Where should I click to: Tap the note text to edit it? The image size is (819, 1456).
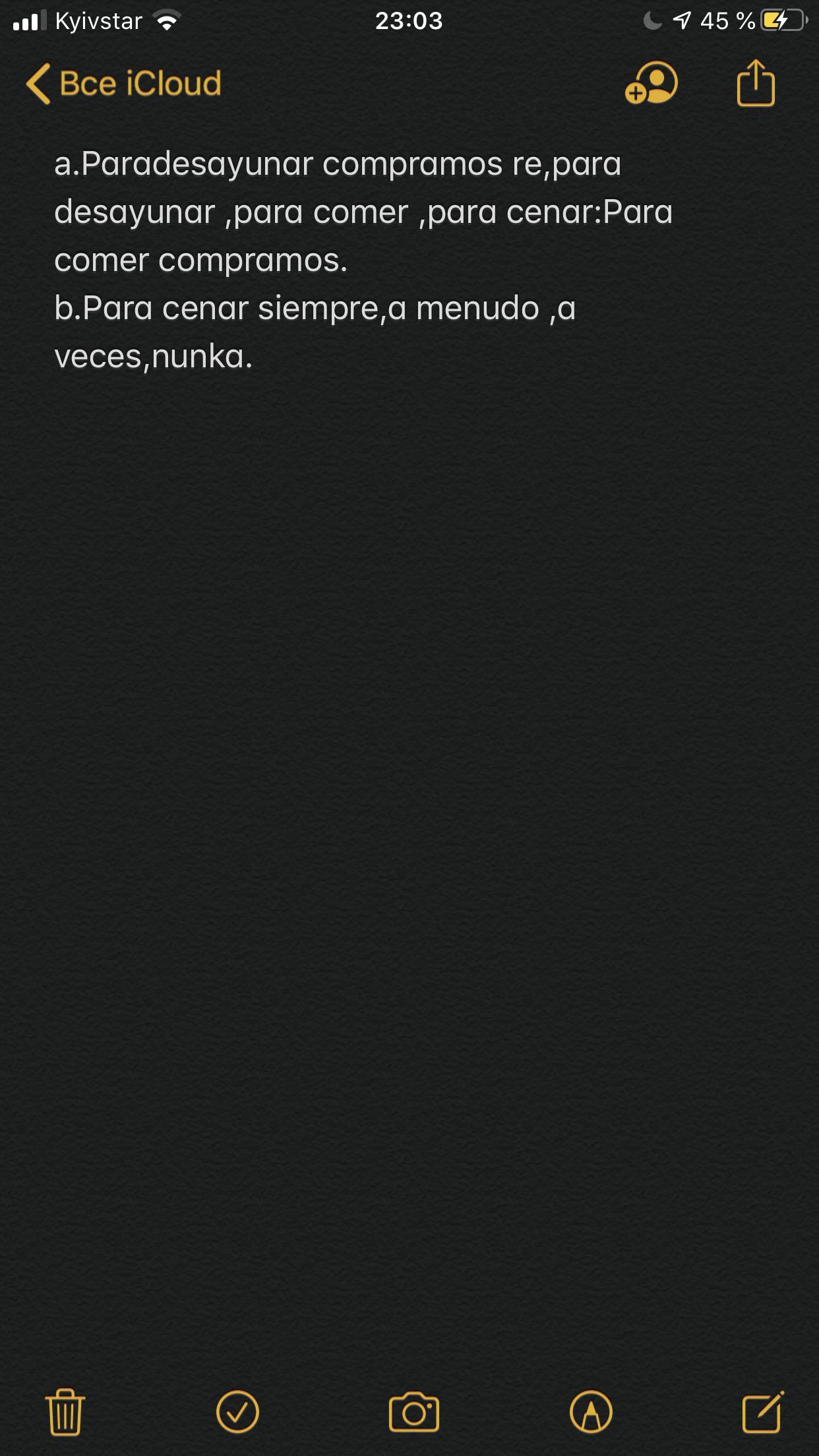[363, 260]
